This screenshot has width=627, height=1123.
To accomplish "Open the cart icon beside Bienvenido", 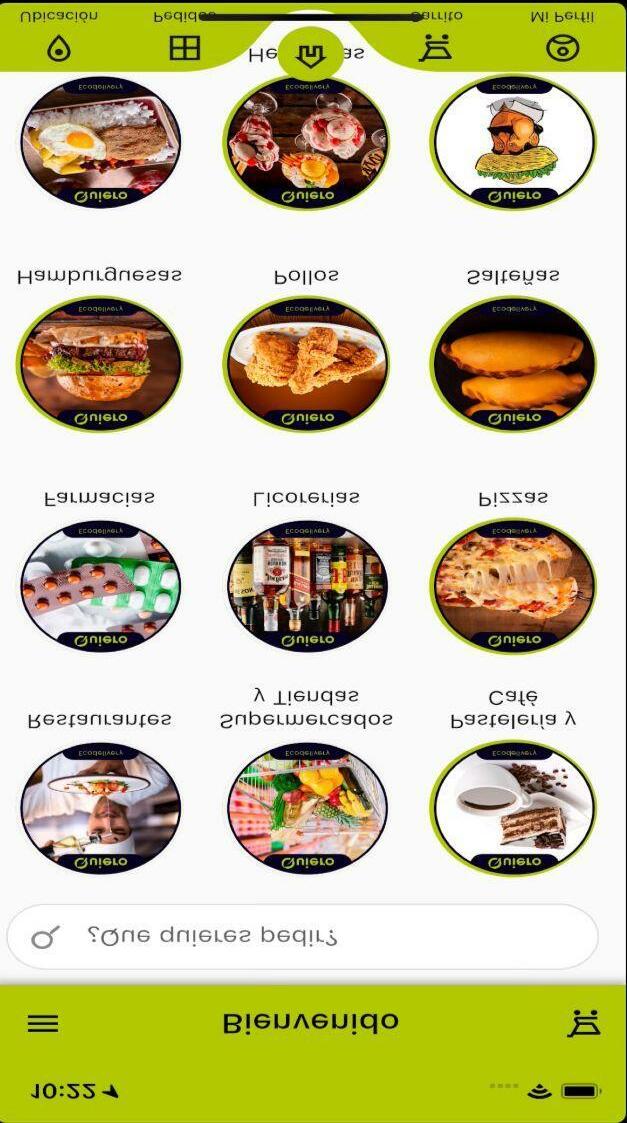I will tap(584, 1023).
